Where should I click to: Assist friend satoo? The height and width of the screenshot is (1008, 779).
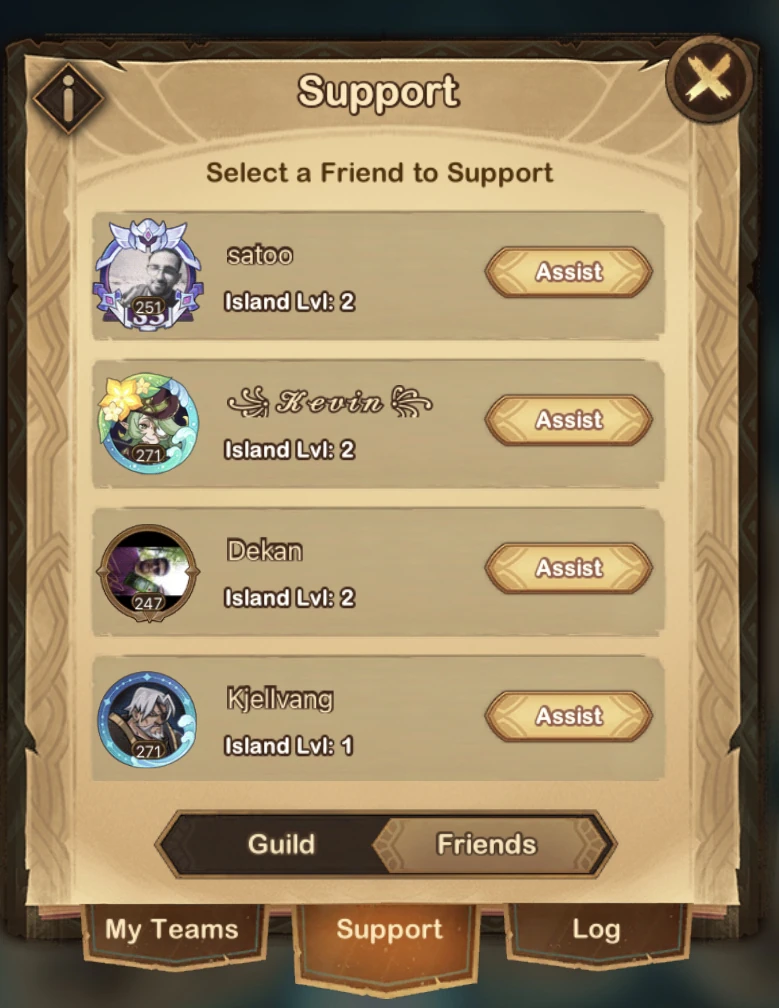(x=568, y=272)
